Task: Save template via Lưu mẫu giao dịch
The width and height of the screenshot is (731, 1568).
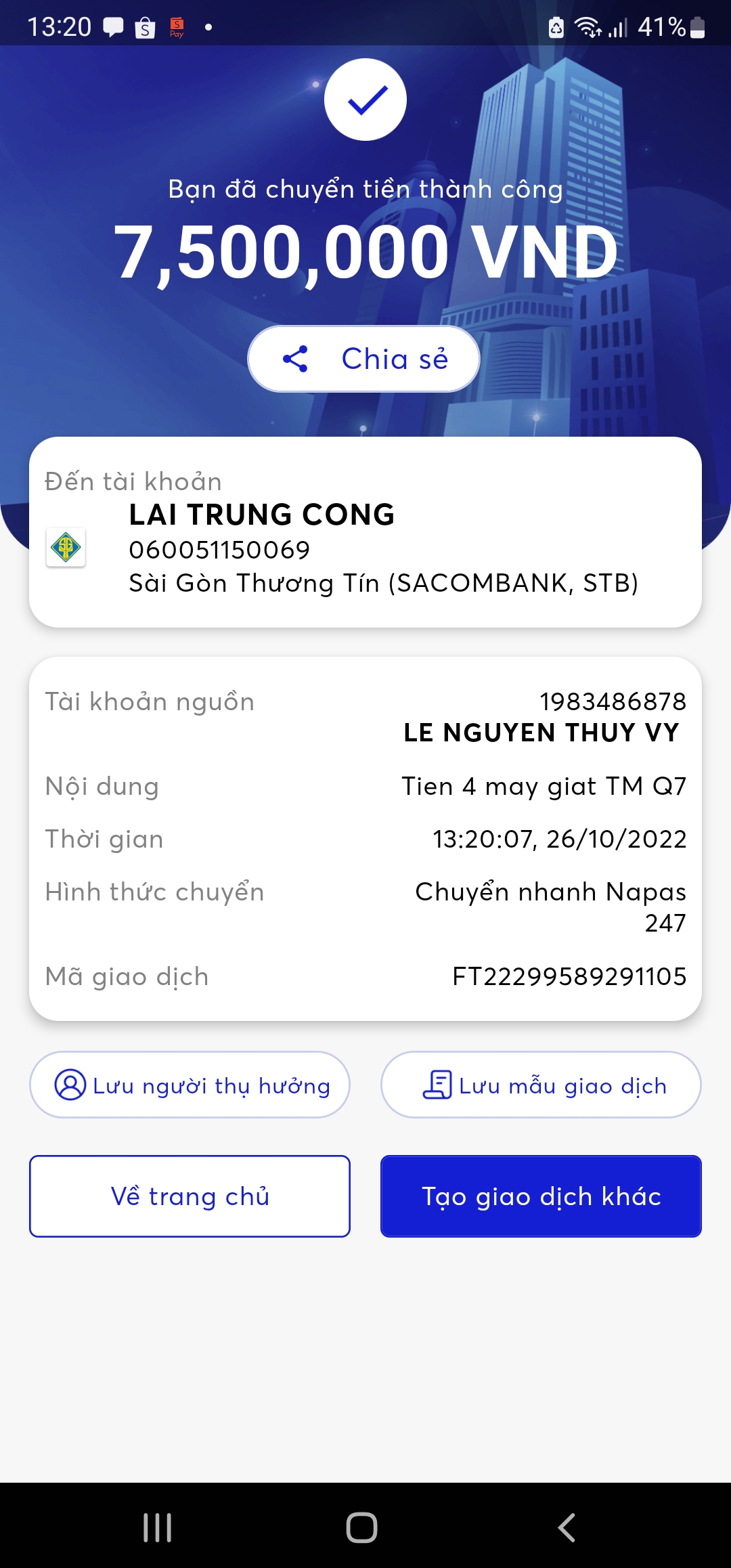Action: pyautogui.click(x=541, y=1085)
